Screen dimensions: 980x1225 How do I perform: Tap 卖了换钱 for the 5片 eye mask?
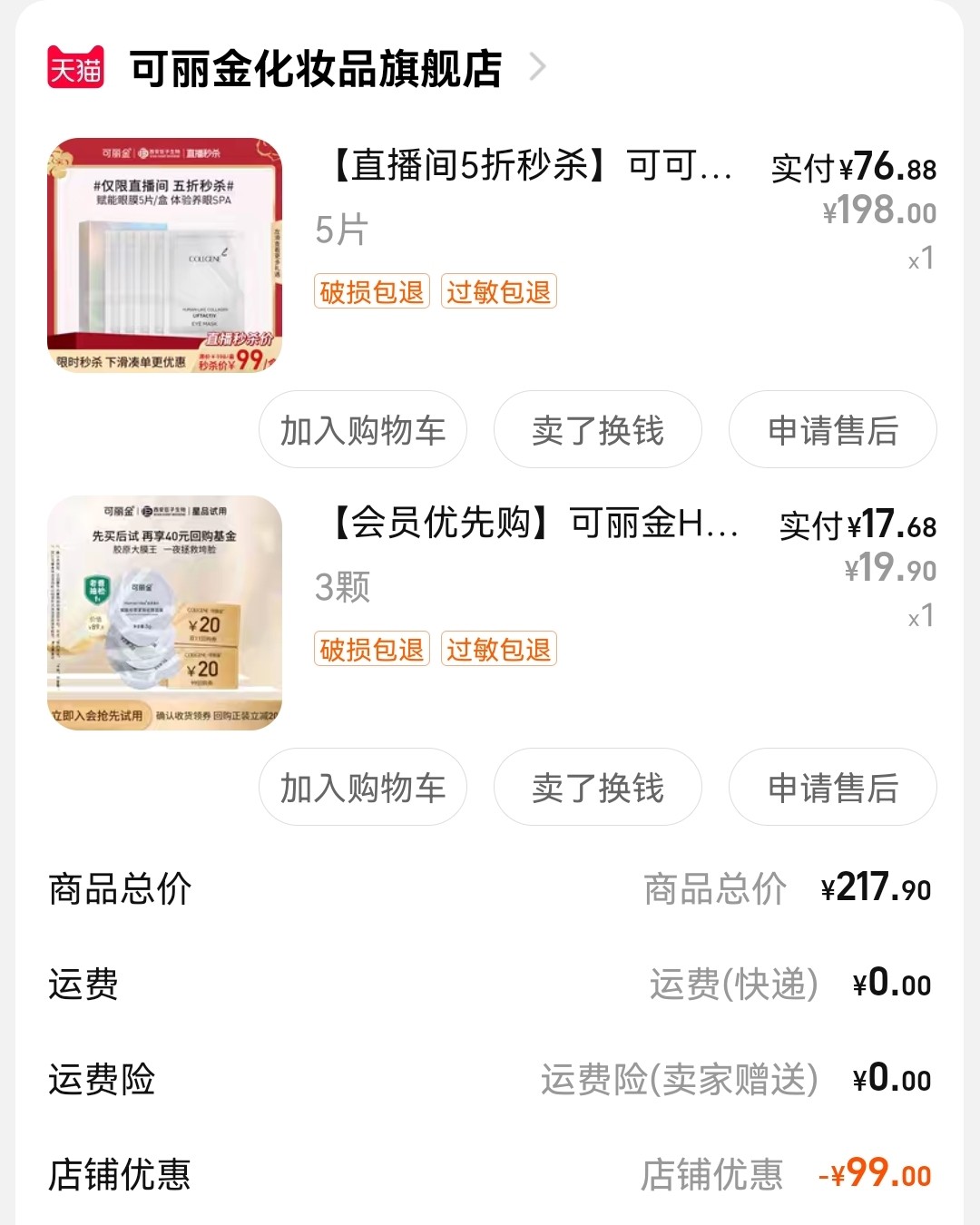[x=598, y=430]
